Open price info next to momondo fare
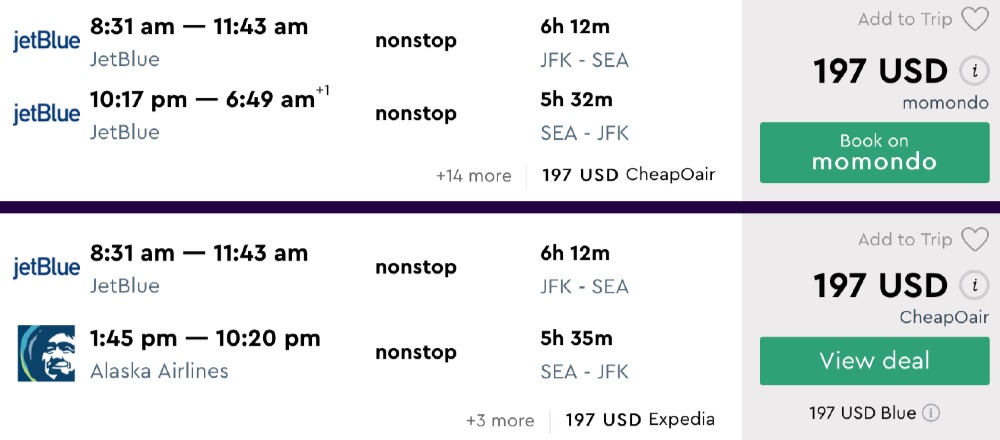The image size is (1000, 440). coord(972,72)
